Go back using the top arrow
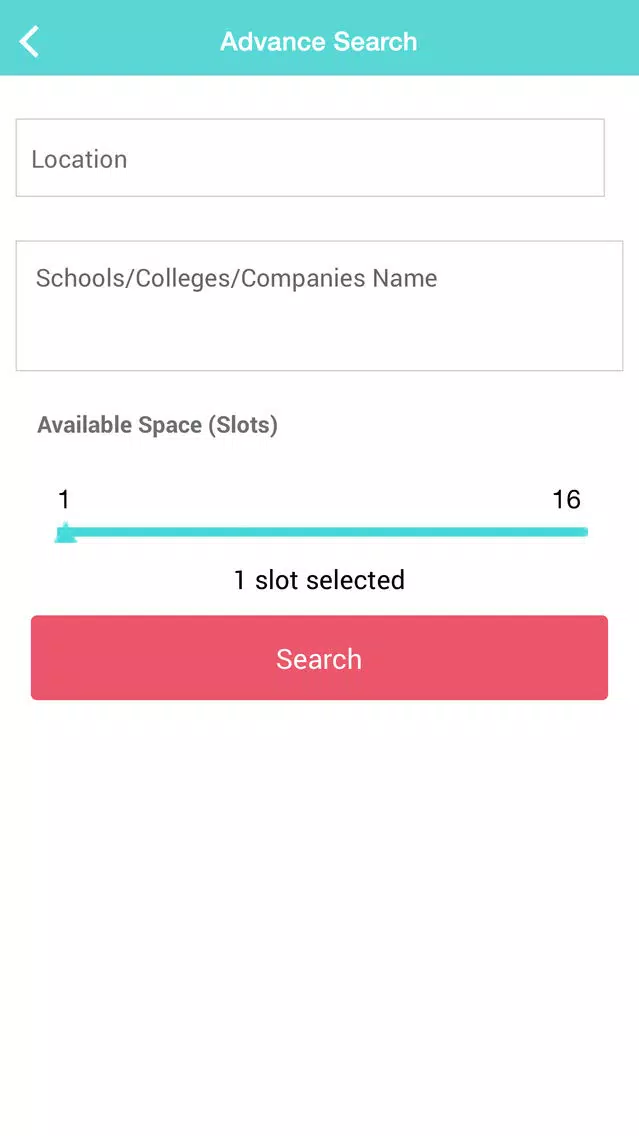Image resolution: width=639 pixels, height=1136 pixels. coord(30,41)
